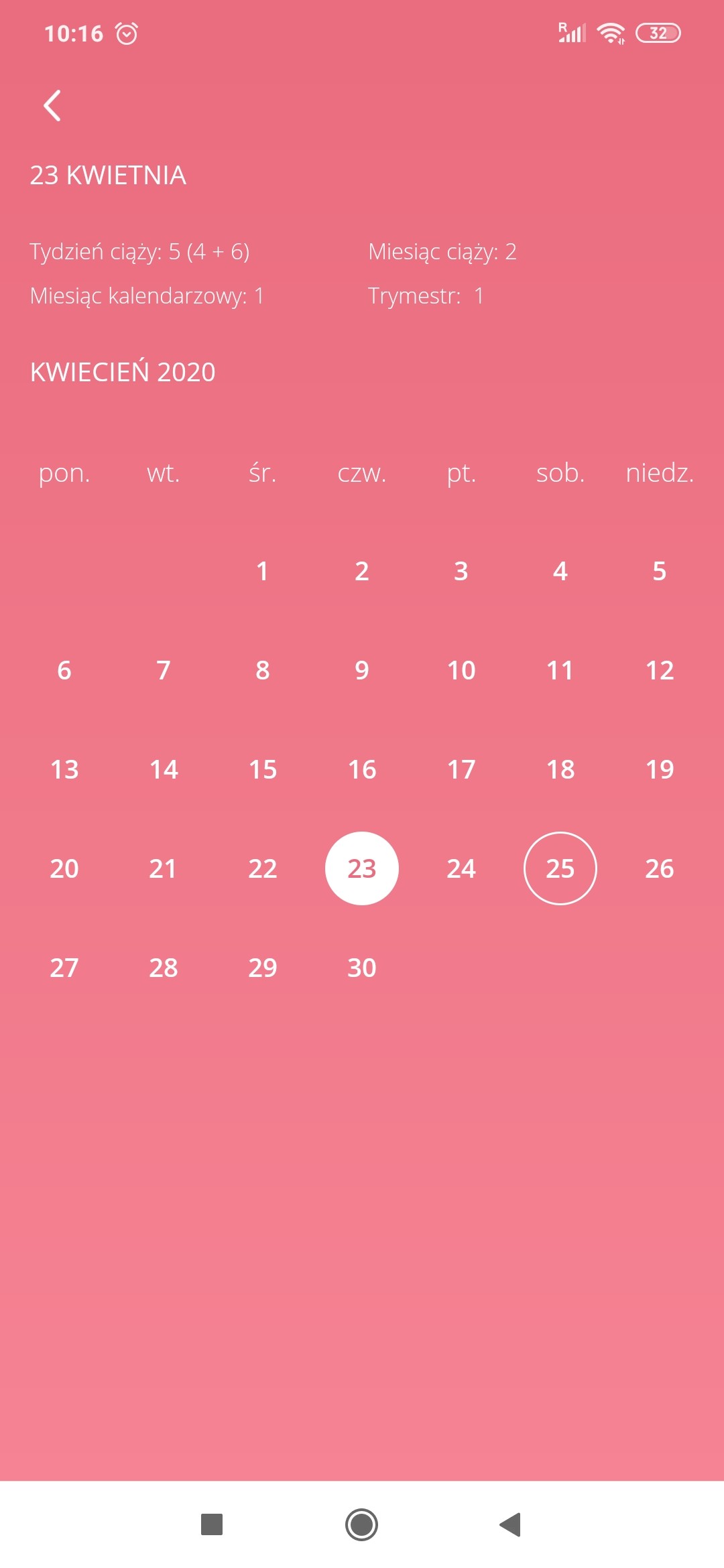
Task: Select day 20 in the calendar
Action: tap(64, 868)
